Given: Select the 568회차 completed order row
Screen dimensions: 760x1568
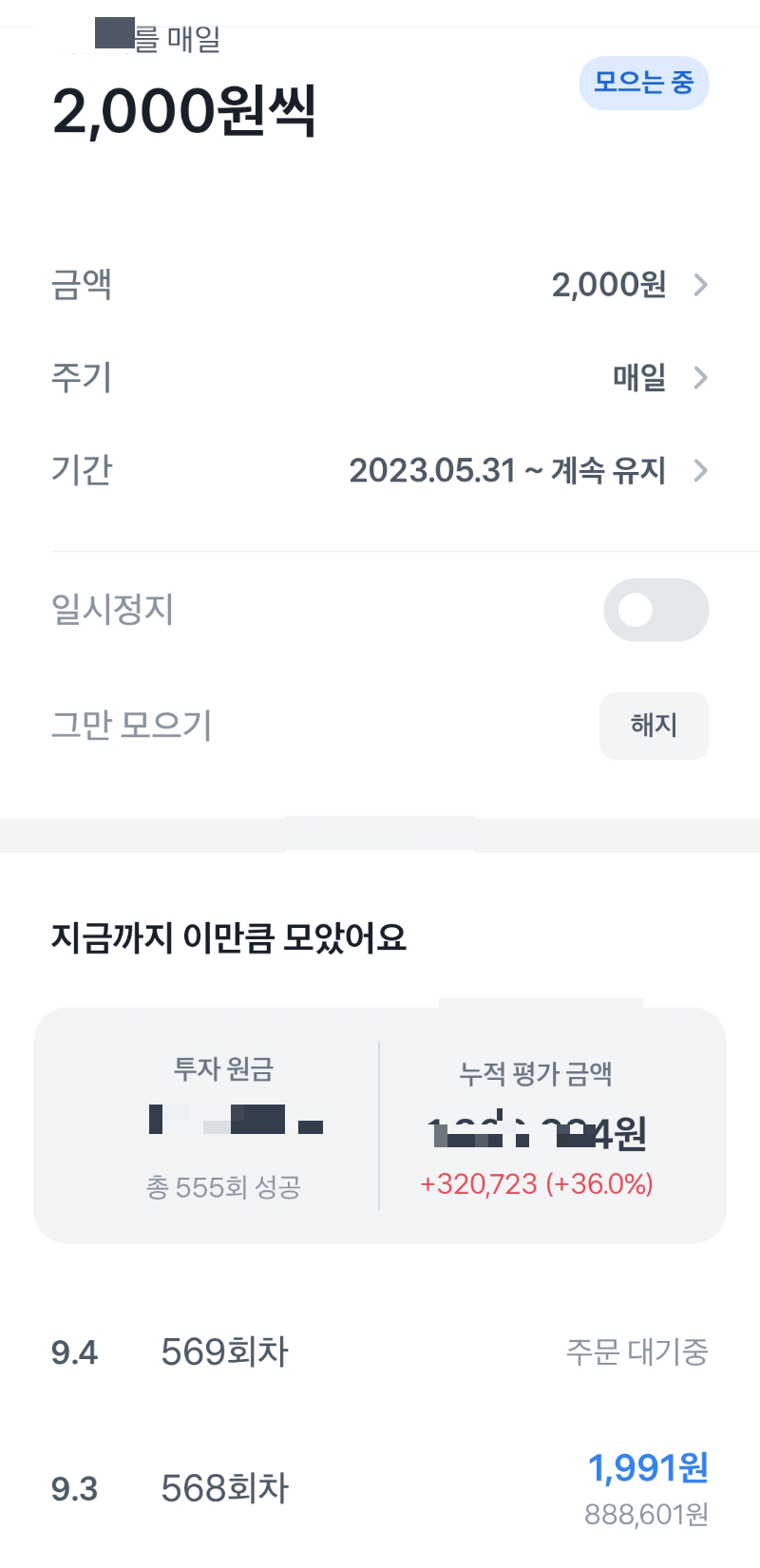Looking at the screenshot, I should 223,1489.
